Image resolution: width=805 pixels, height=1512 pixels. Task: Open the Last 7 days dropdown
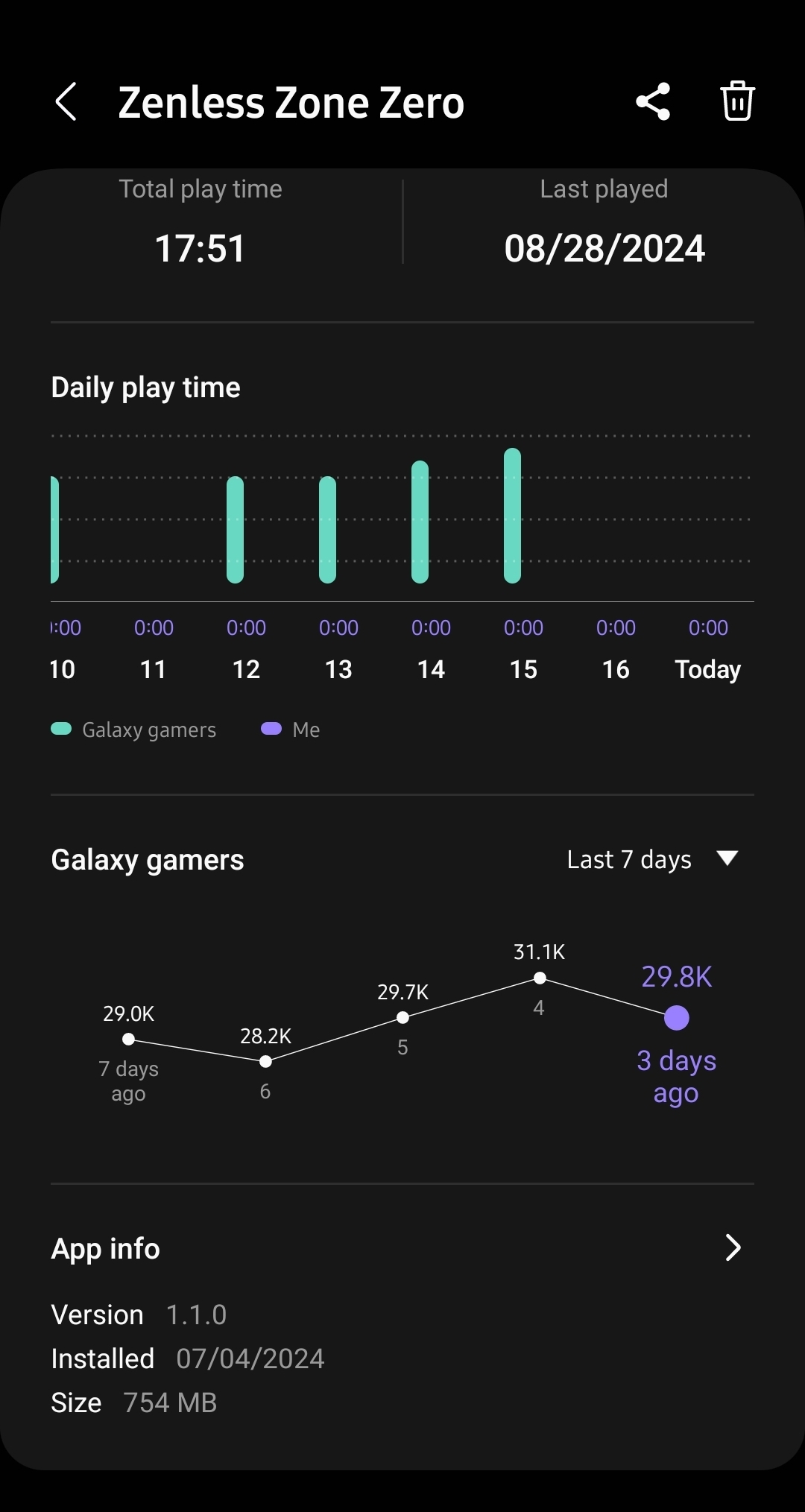coord(652,859)
